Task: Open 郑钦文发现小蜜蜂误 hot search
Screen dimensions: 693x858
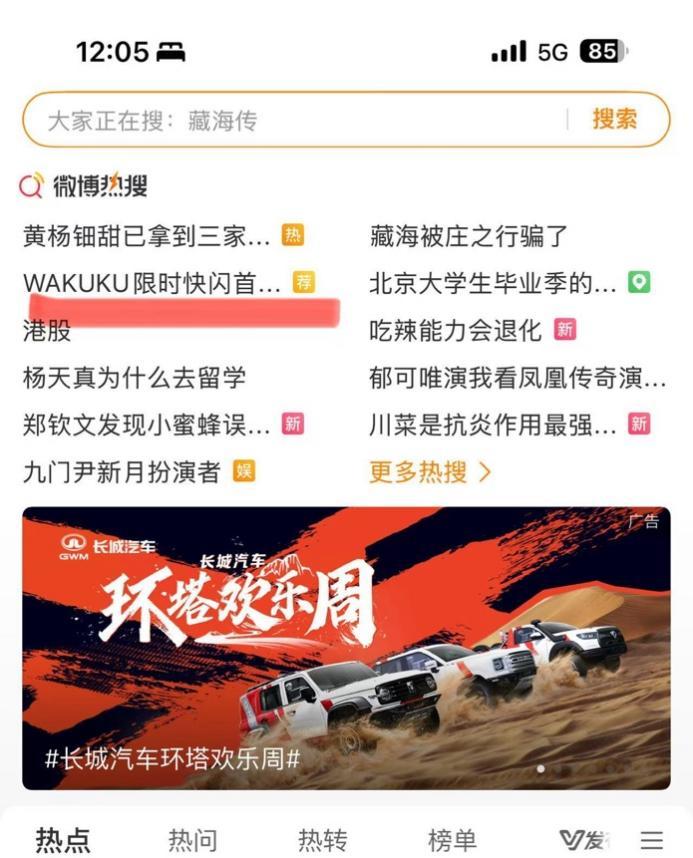Action: [x=147, y=425]
